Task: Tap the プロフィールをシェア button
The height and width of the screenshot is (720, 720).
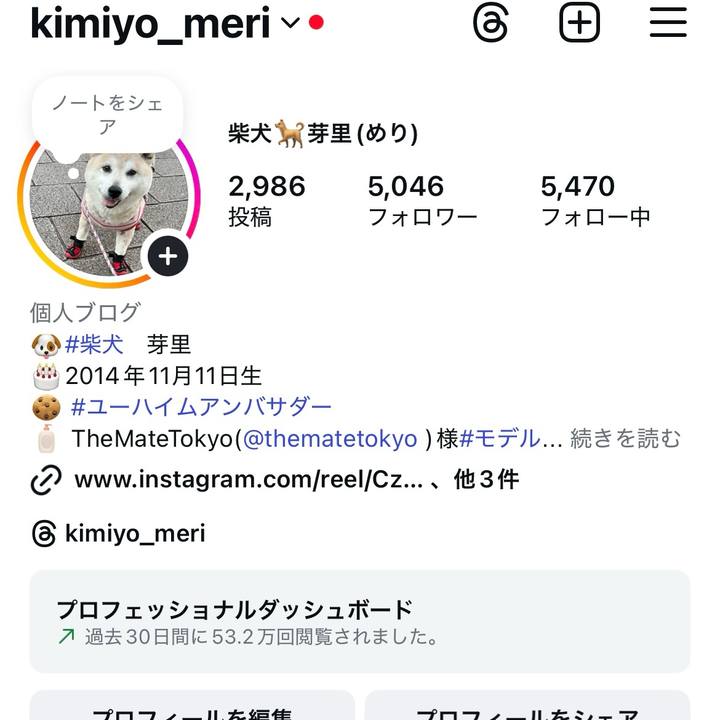Action: (x=527, y=708)
